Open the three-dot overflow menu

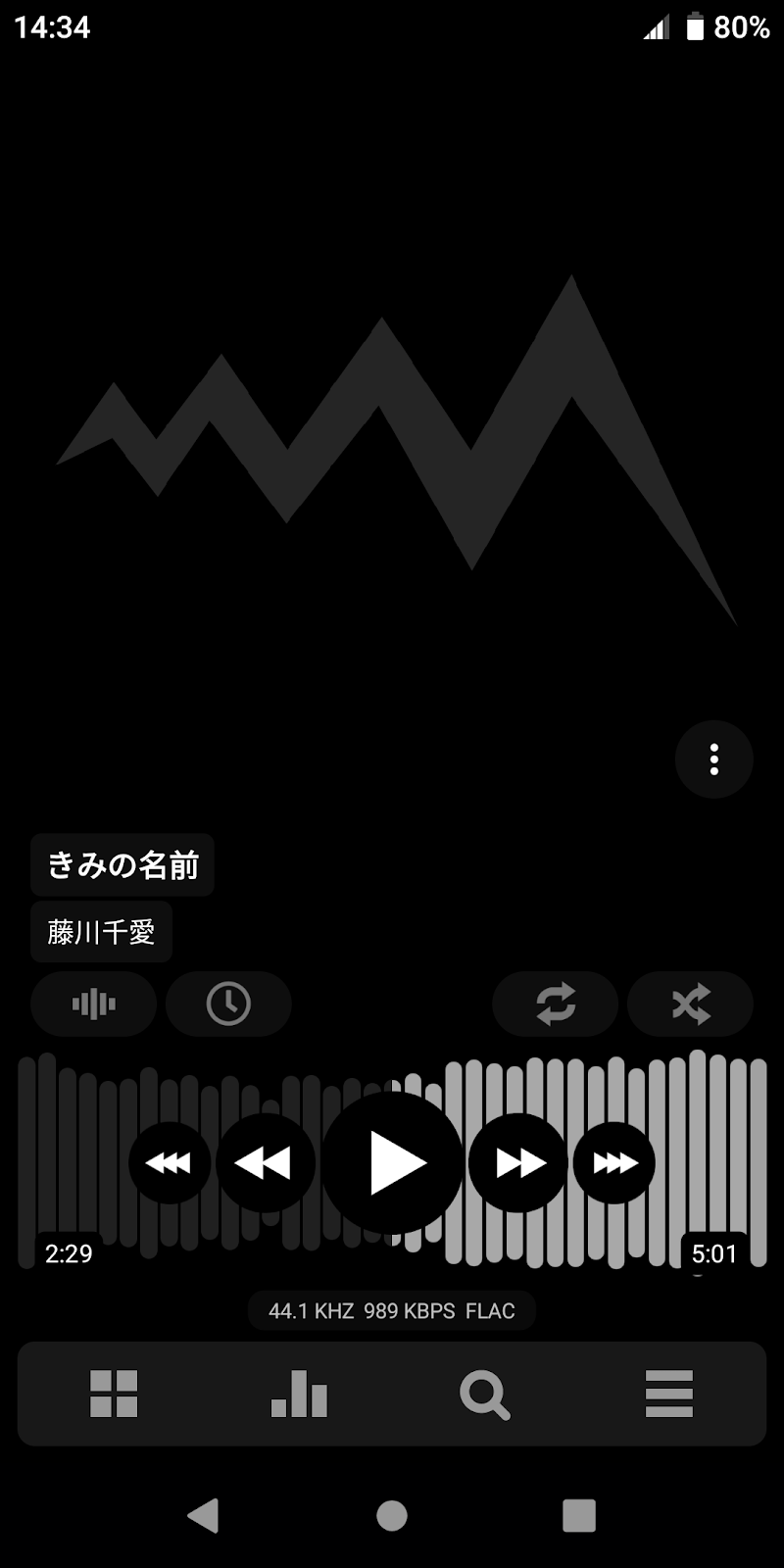[x=713, y=759]
